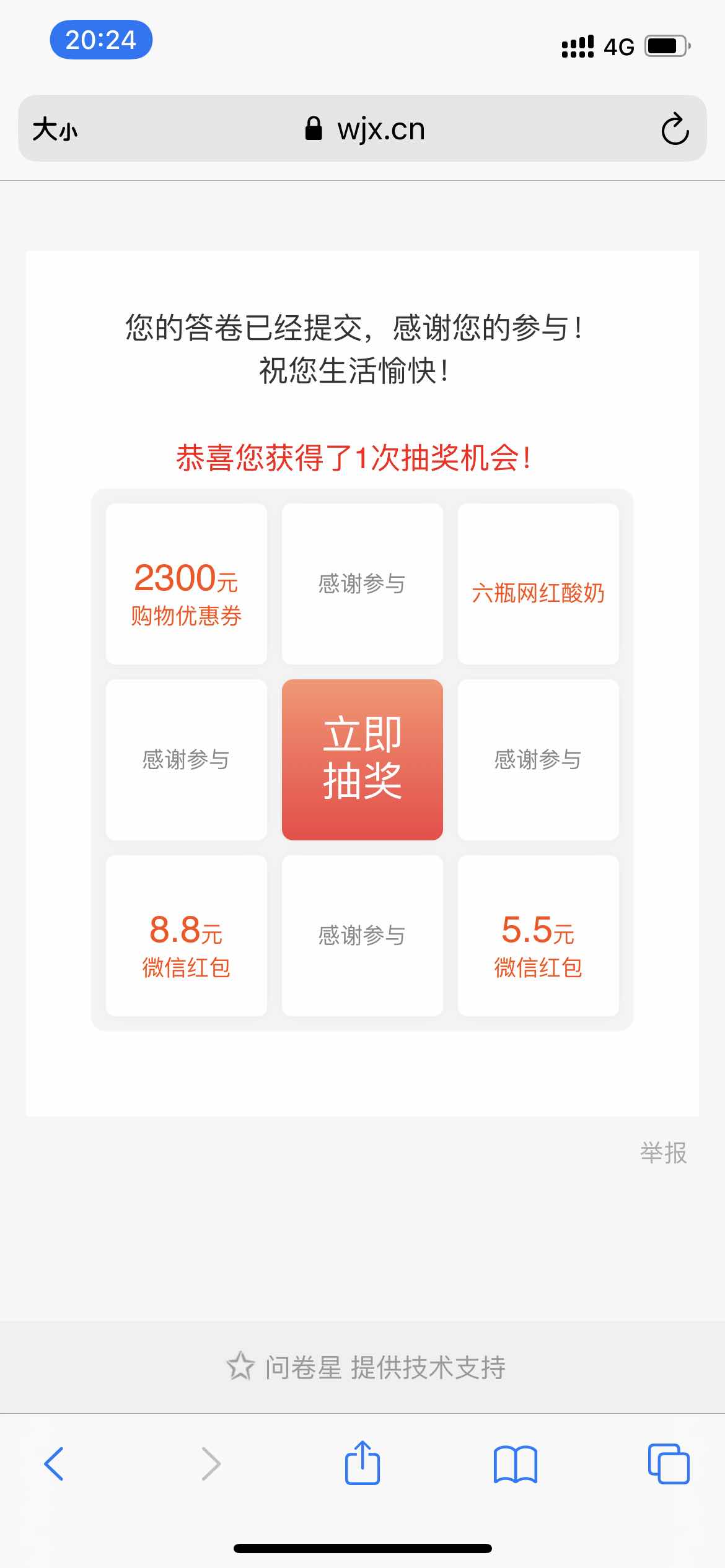Screen dimensions: 725x1568
Task: Reload the wjx.cn page
Action: coord(674,129)
